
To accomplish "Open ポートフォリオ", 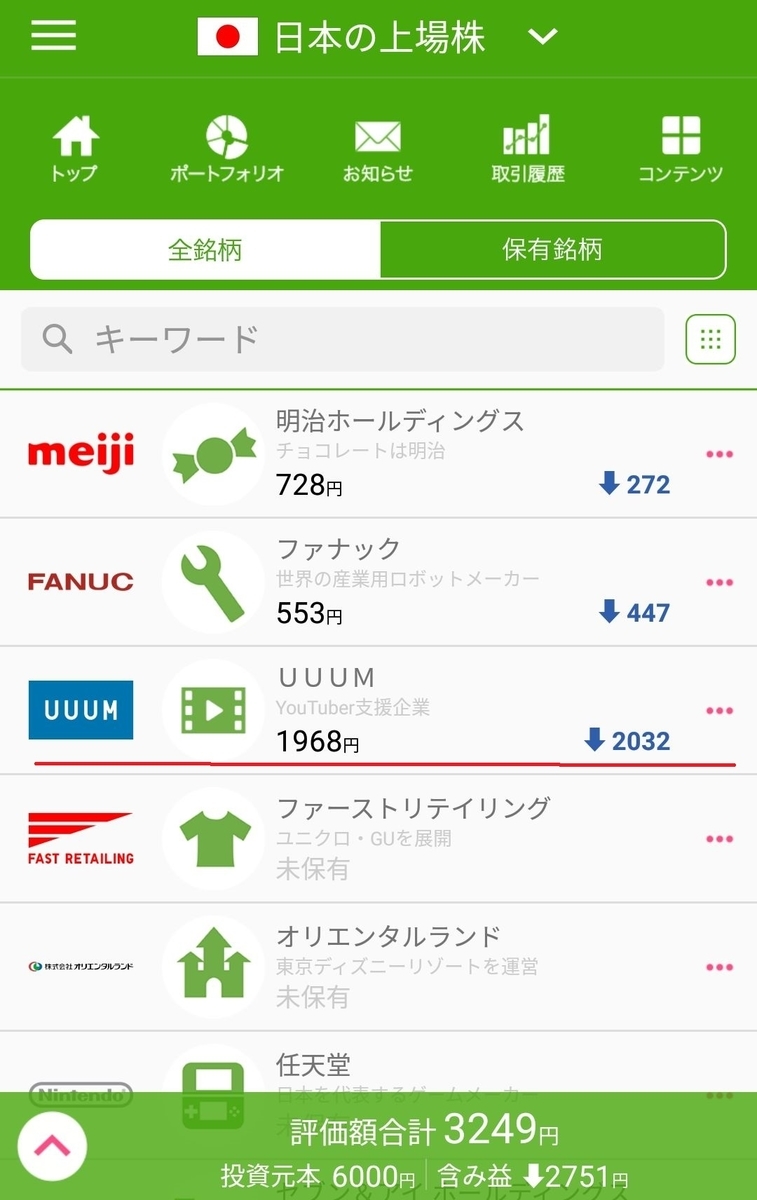I will tap(227, 149).
